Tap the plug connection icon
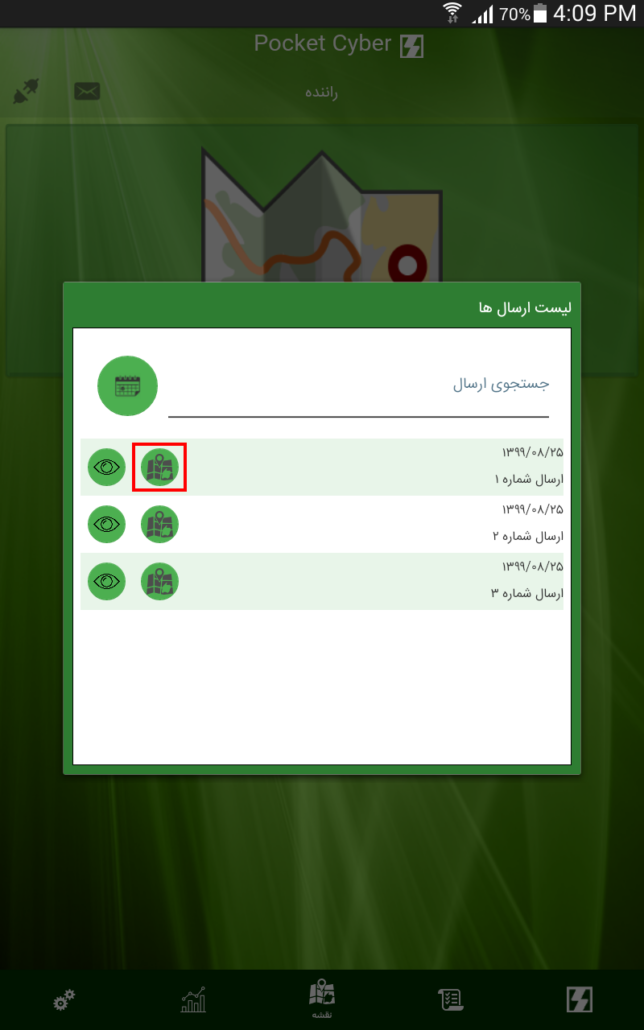 click(x=25, y=92)
